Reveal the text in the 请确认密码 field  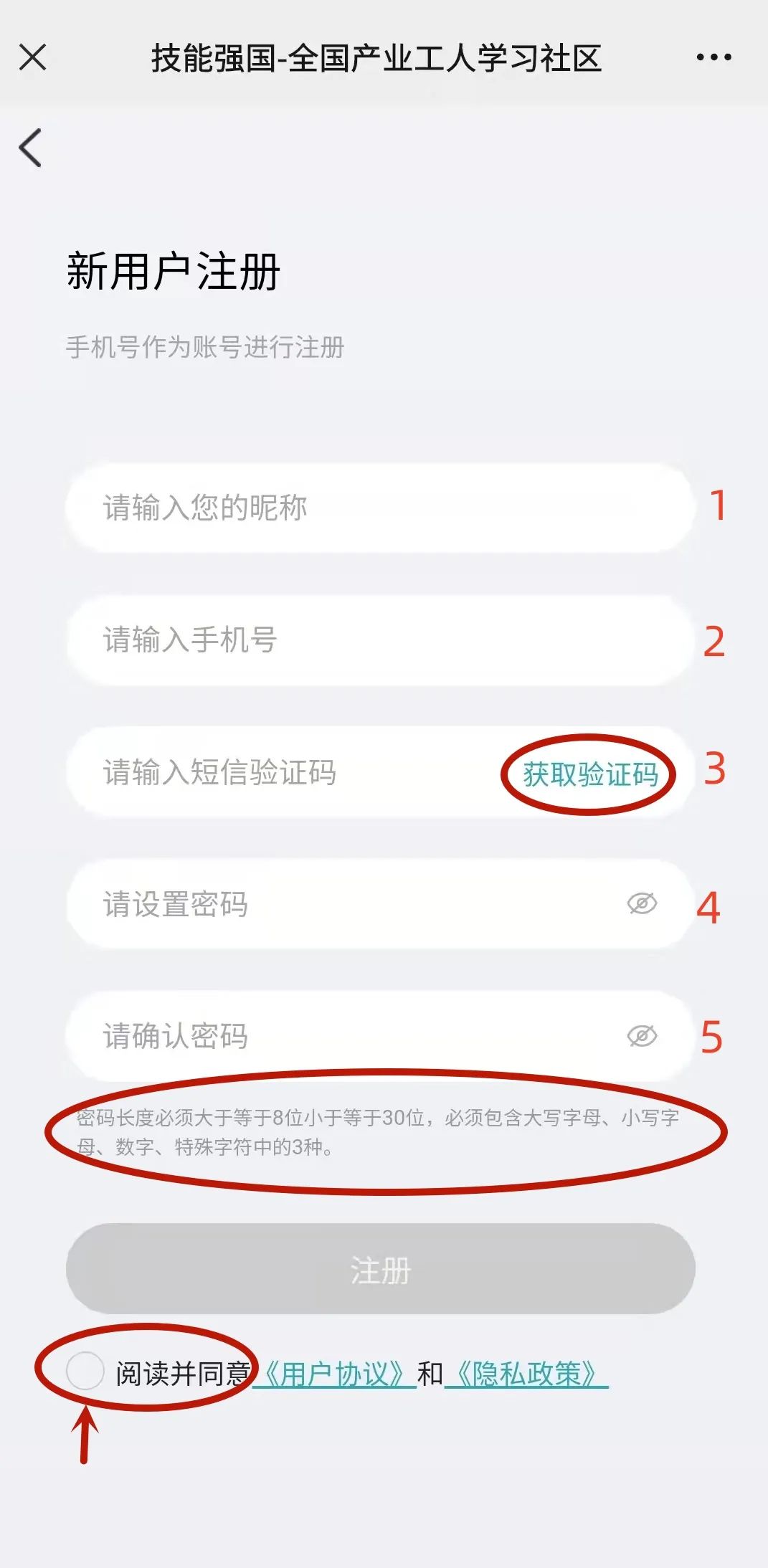642,1036
